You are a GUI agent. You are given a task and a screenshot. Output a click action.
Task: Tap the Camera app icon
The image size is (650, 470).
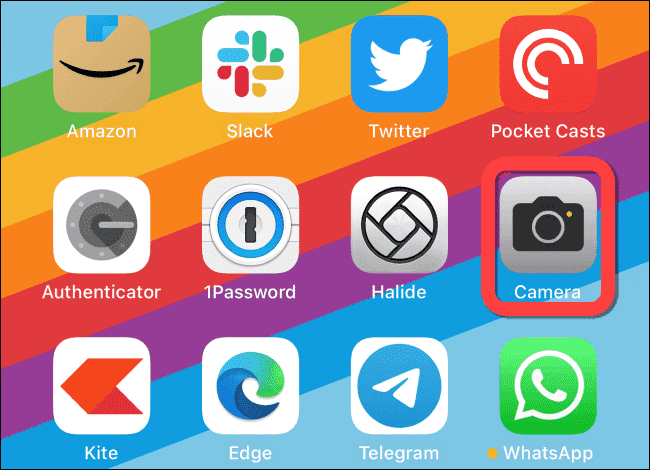(x=548, y=225)
